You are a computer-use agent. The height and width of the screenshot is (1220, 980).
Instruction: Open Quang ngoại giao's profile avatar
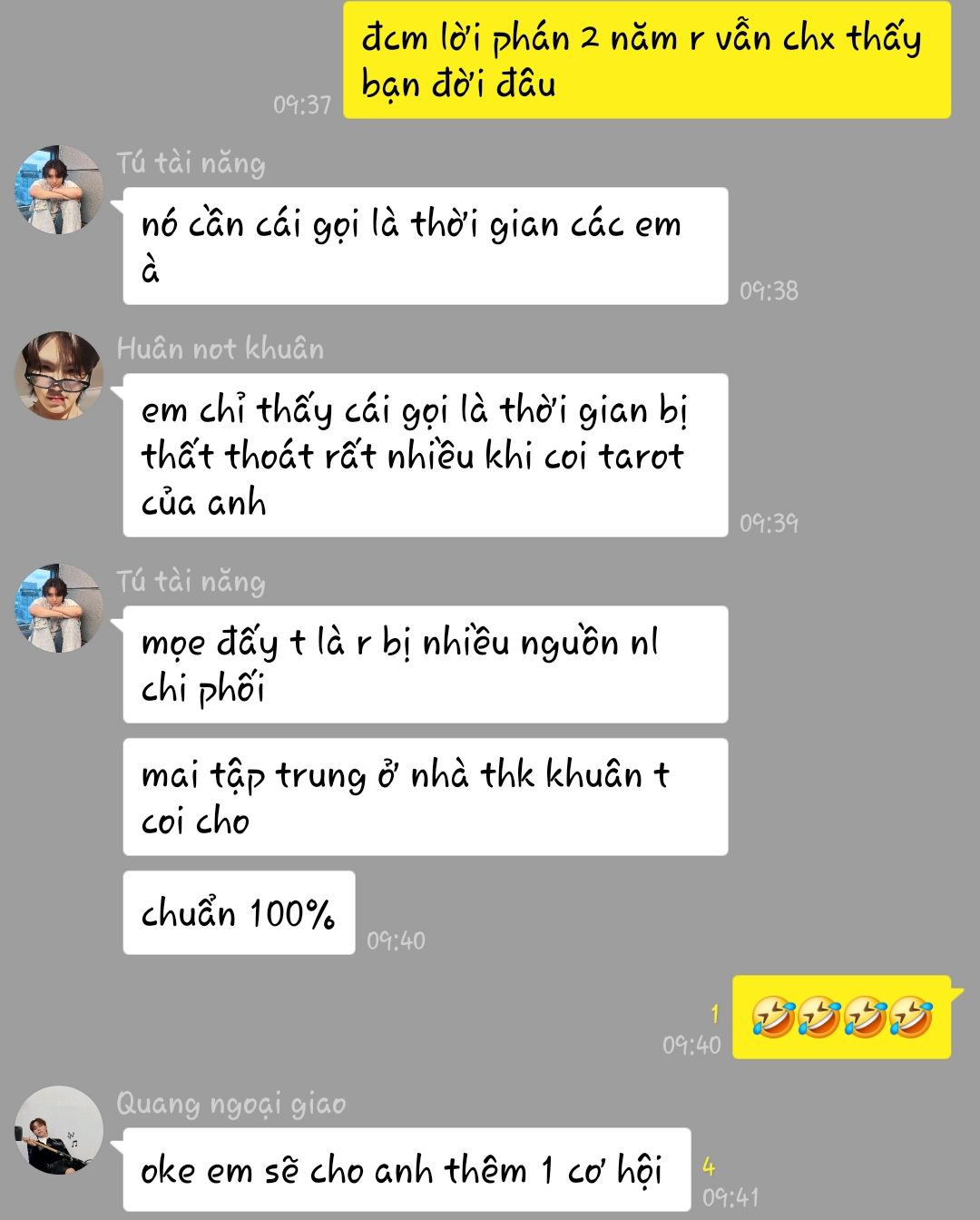pyautogui.click(x=59, y=1130)
